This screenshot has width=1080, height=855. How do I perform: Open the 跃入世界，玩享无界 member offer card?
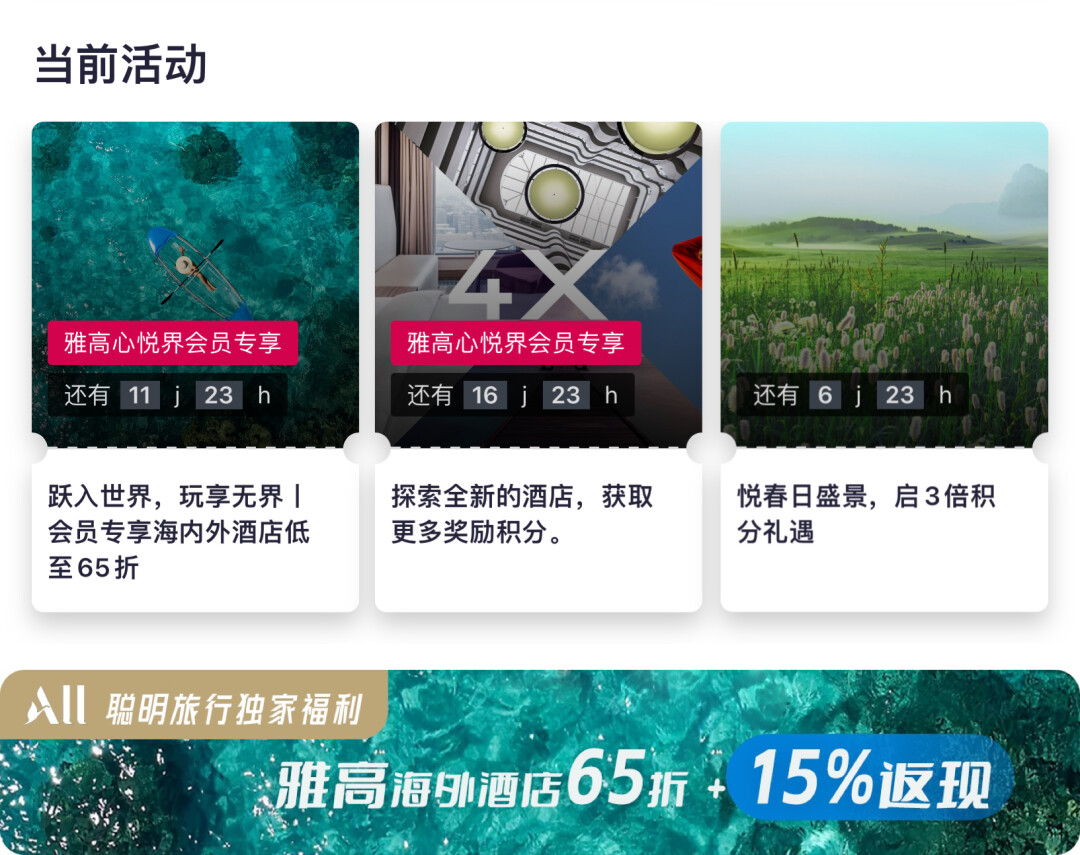coord(195,366)
